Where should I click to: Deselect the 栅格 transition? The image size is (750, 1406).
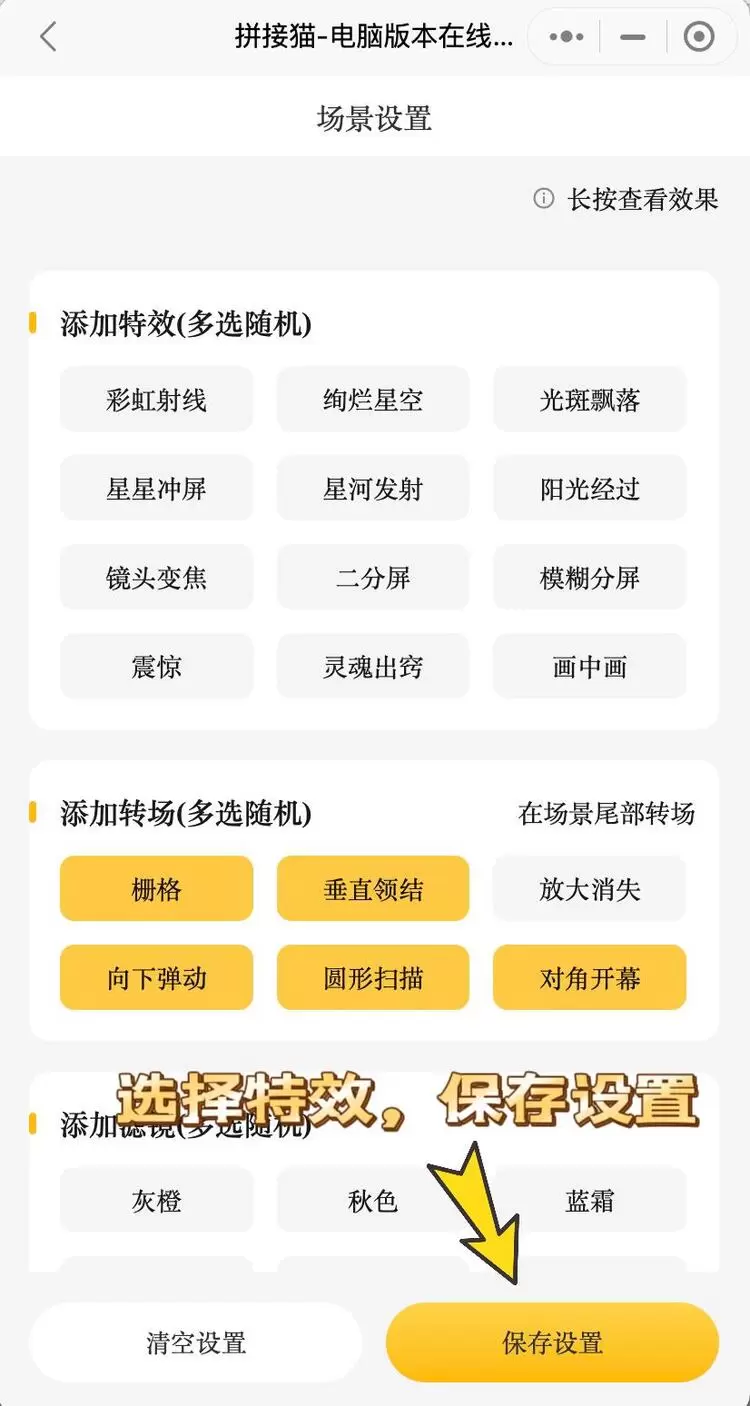(156, 889)
